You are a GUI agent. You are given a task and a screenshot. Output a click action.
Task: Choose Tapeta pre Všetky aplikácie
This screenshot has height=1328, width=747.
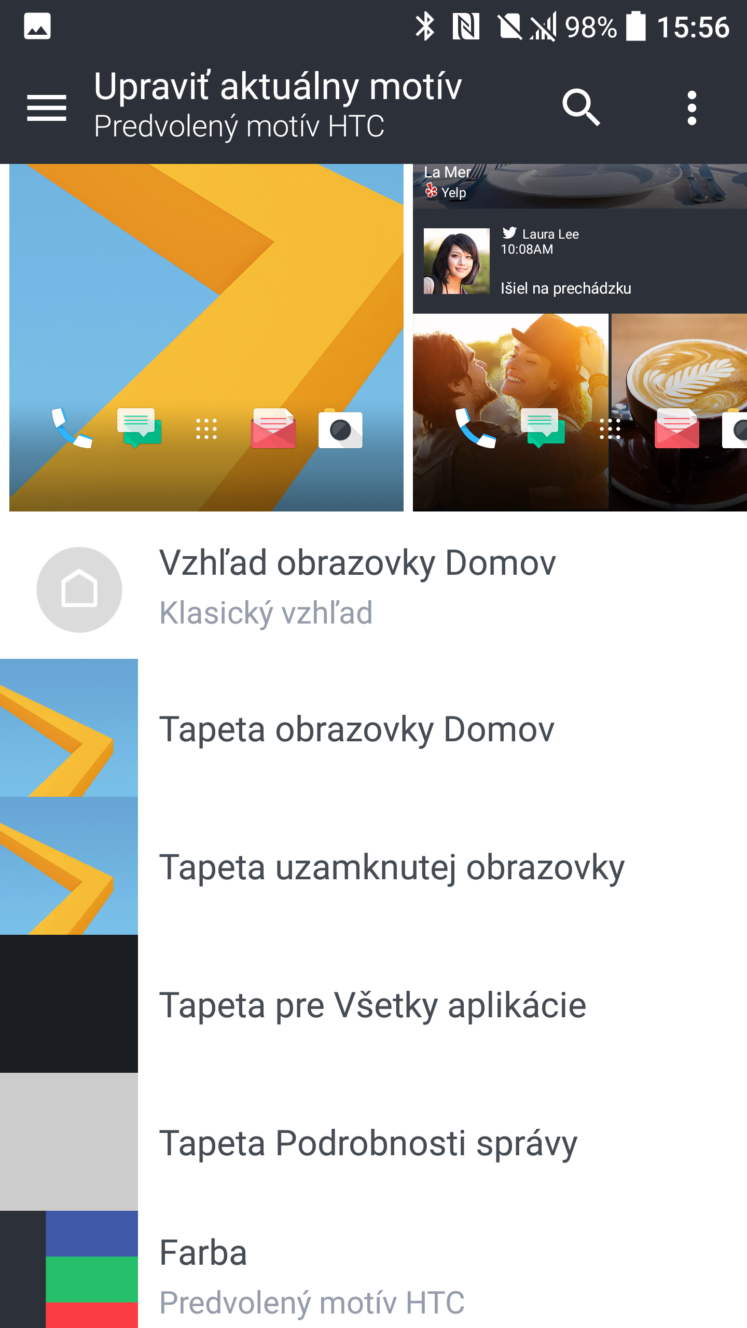[x=373, y=1004]
